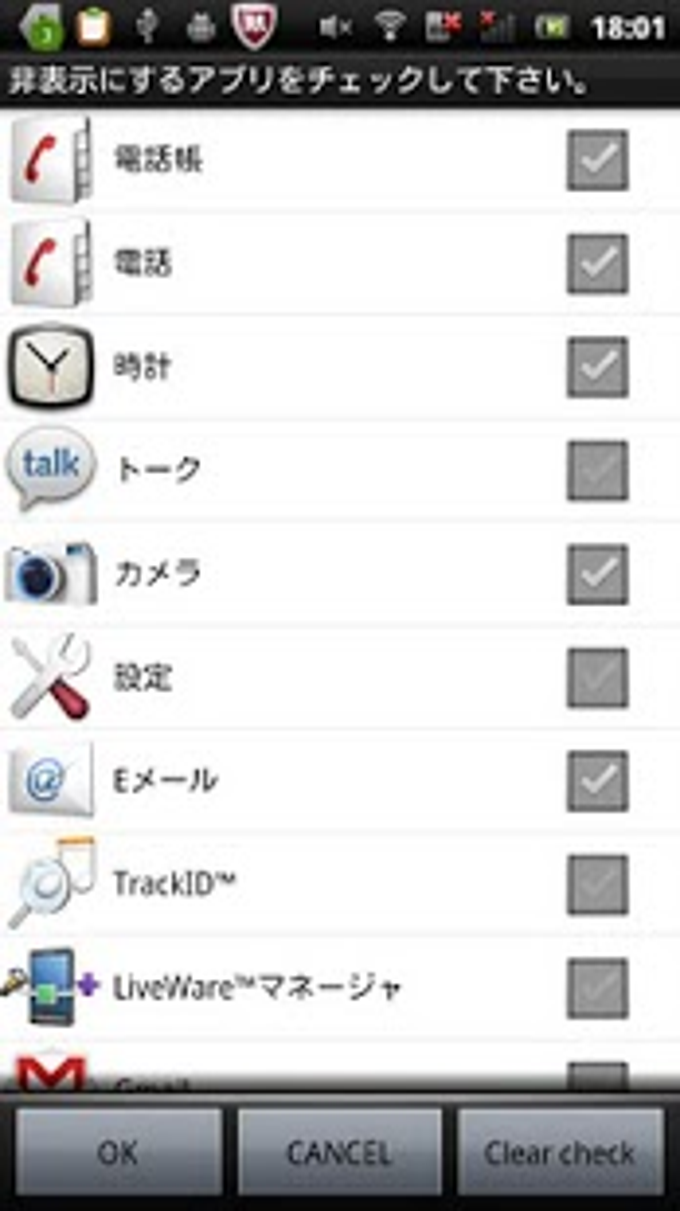Check the LiveWare™マネージャ checkbox
680x1211 pixels.
597,988
